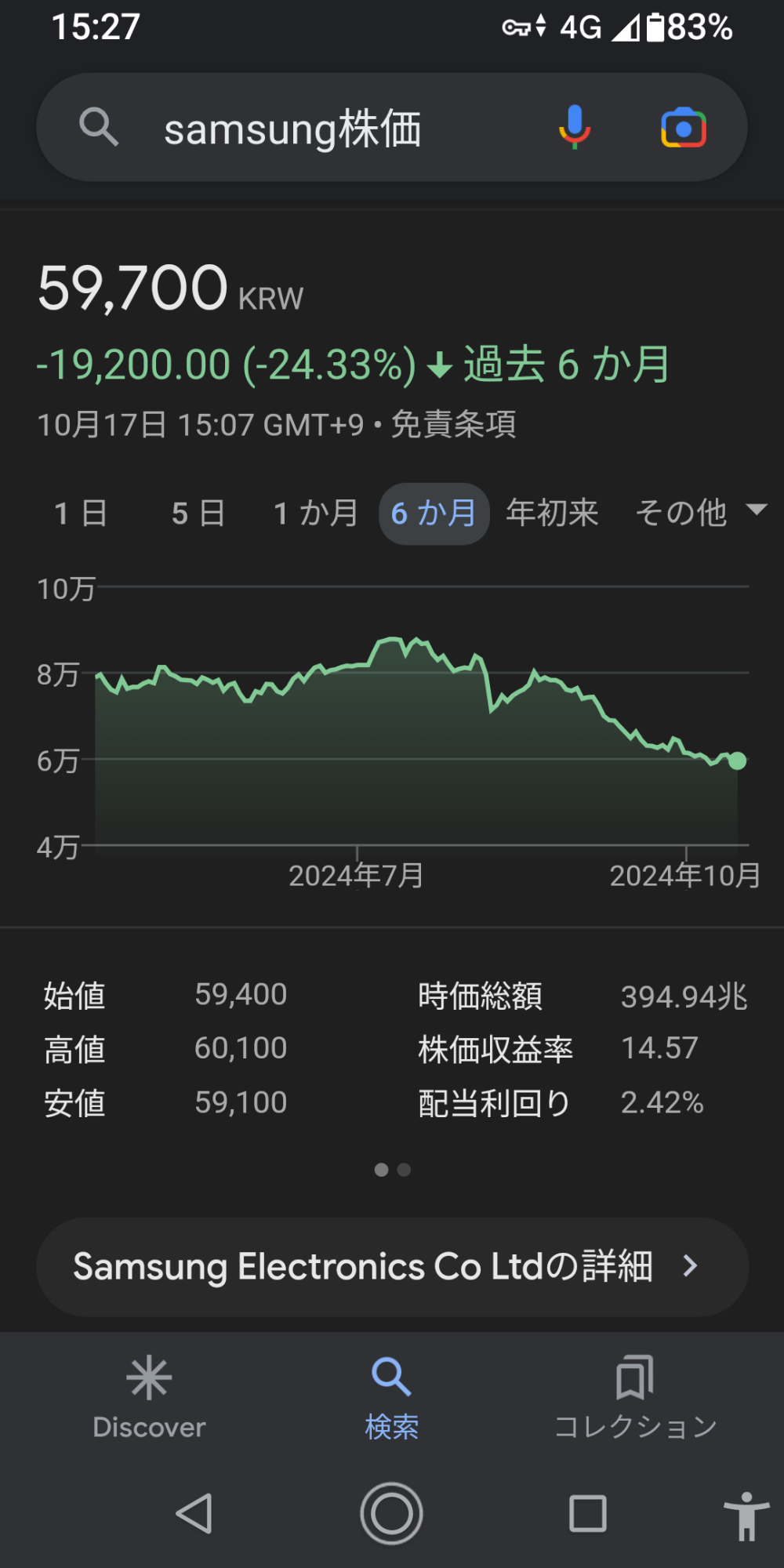Start voice search with the microphone
784x1568 pixels.
(x=575, y=127)
